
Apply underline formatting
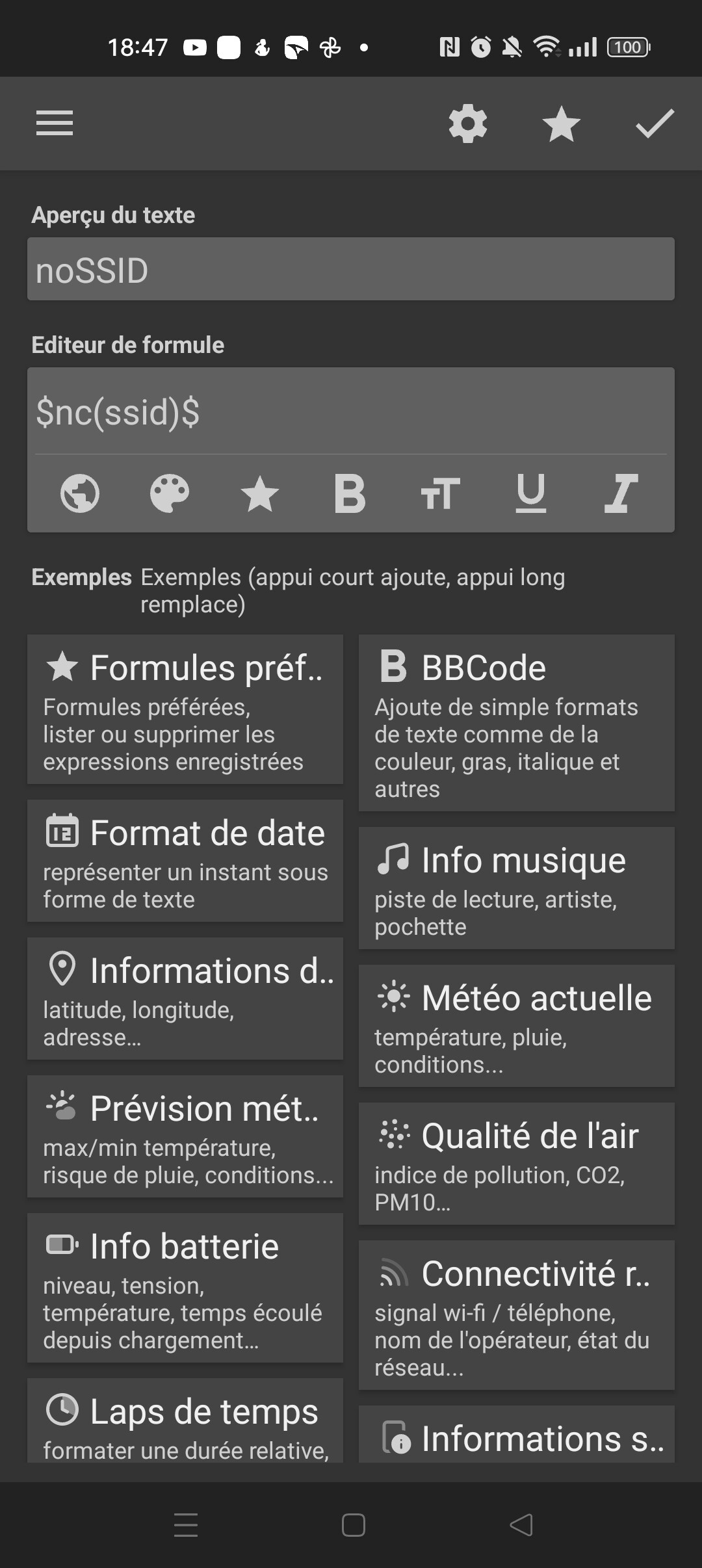(x=530, y=493)
